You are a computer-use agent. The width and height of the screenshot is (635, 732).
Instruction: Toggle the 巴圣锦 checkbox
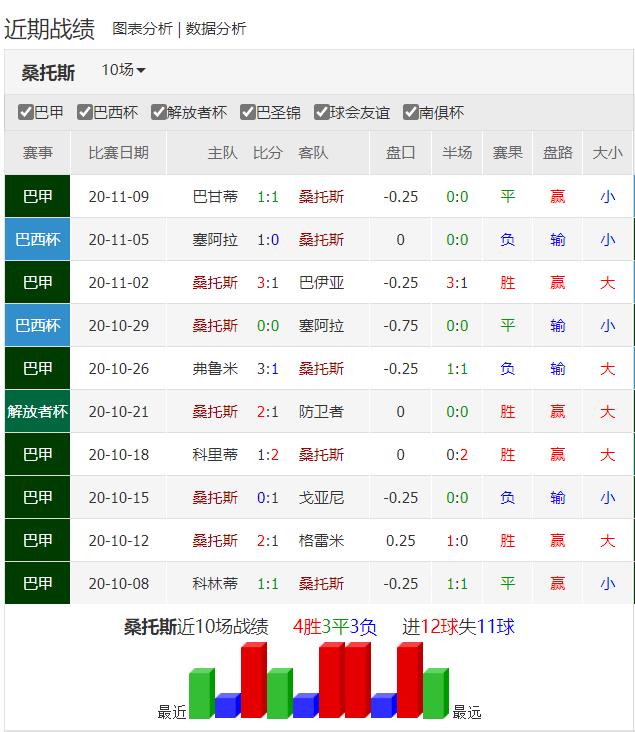[249, 112]
